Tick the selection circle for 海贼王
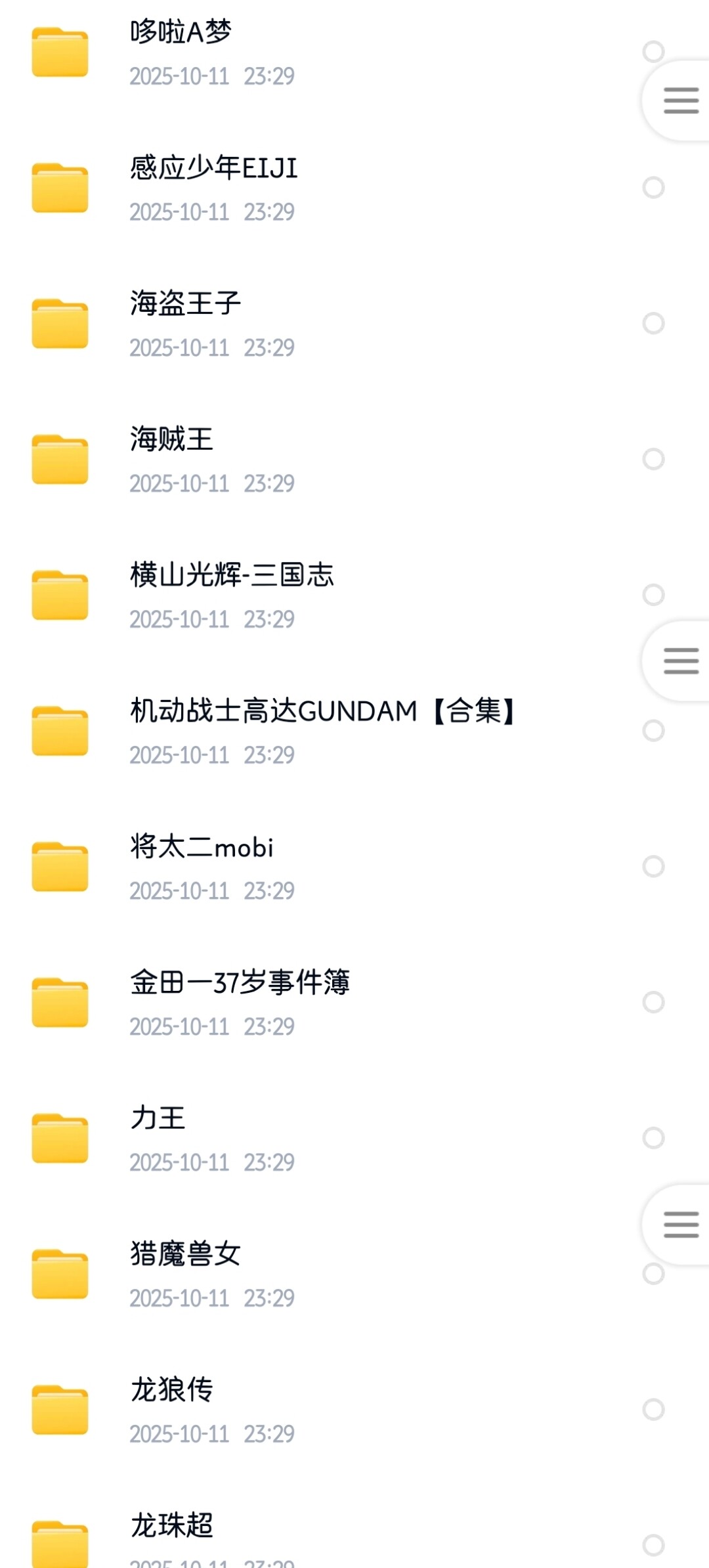This screenshot has width=709, height=1568. (653, 459)
